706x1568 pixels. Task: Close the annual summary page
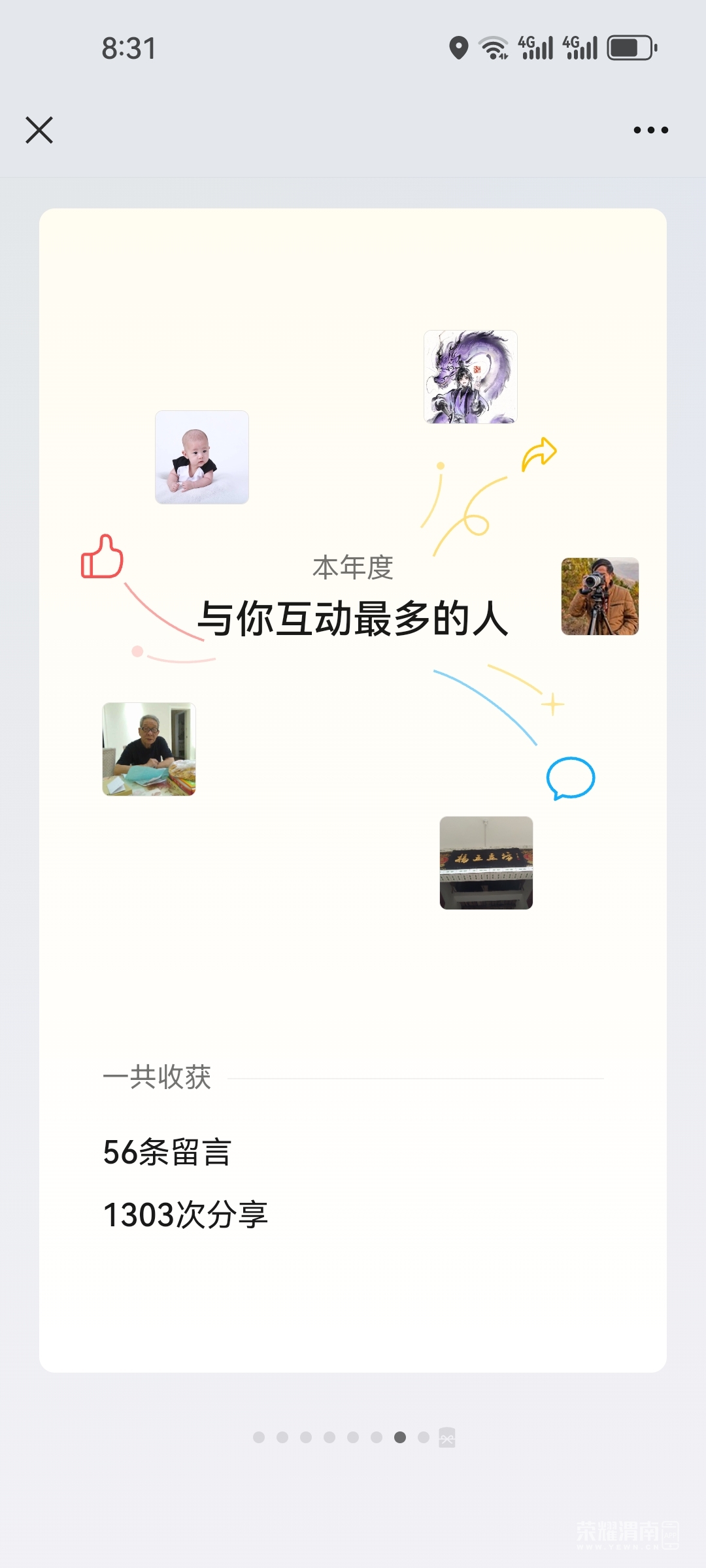(39, 130)
